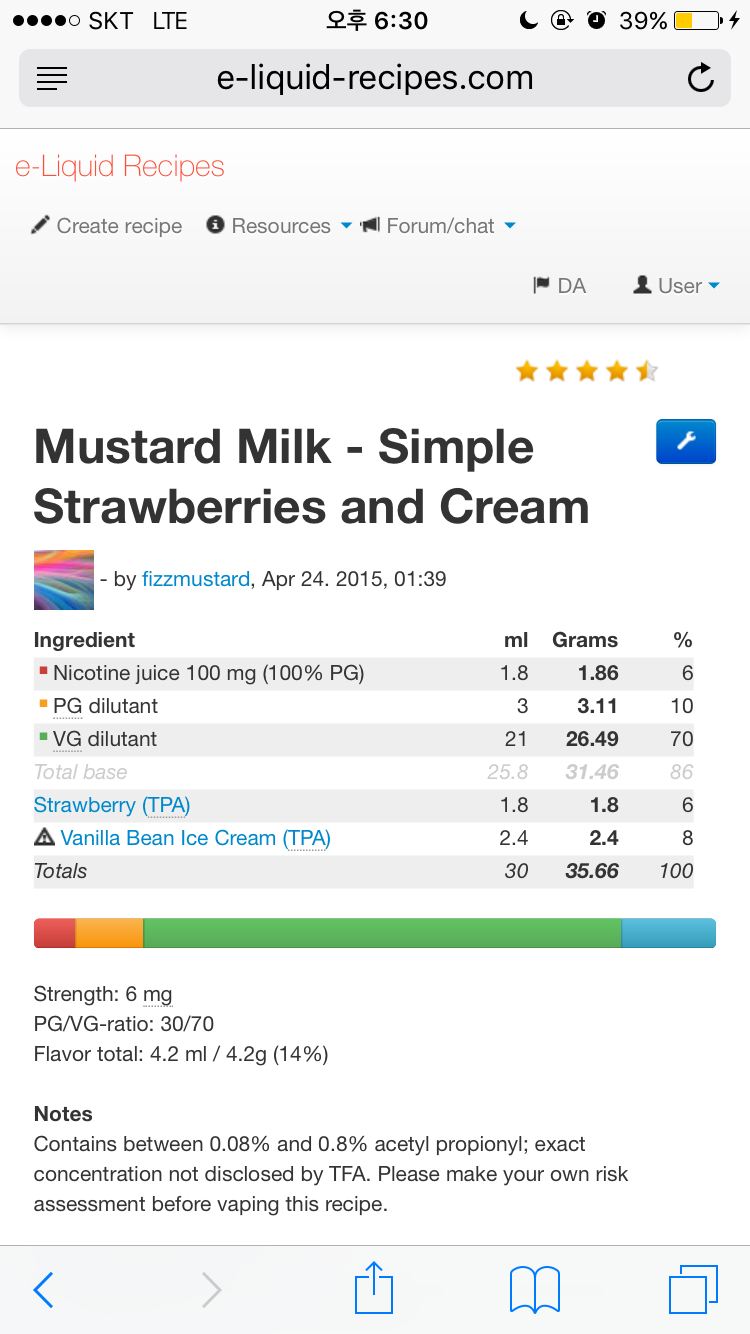Reload the e-liquid-recipes.com page
Screen dimensions: 750x1334
[700, 79]
